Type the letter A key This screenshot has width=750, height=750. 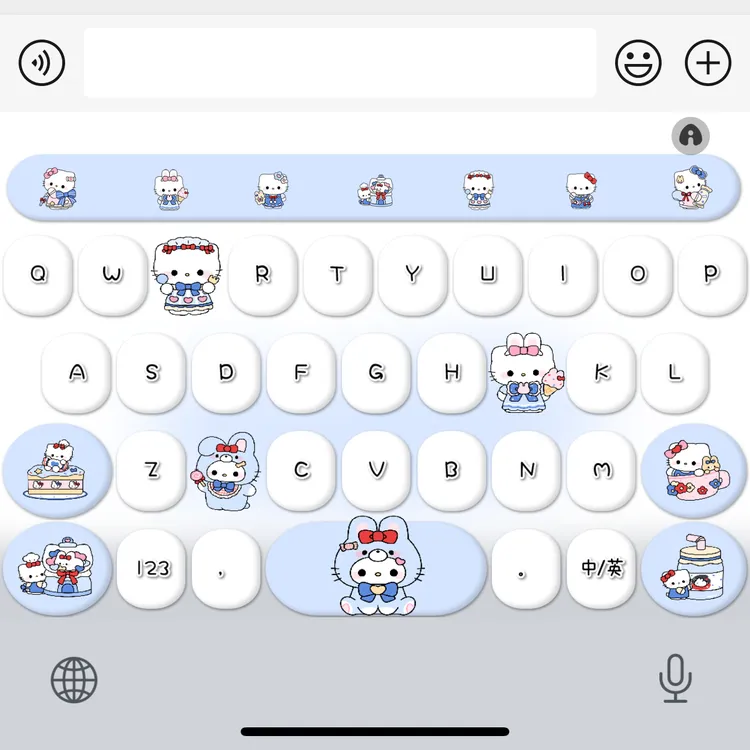tap(77, 373)
